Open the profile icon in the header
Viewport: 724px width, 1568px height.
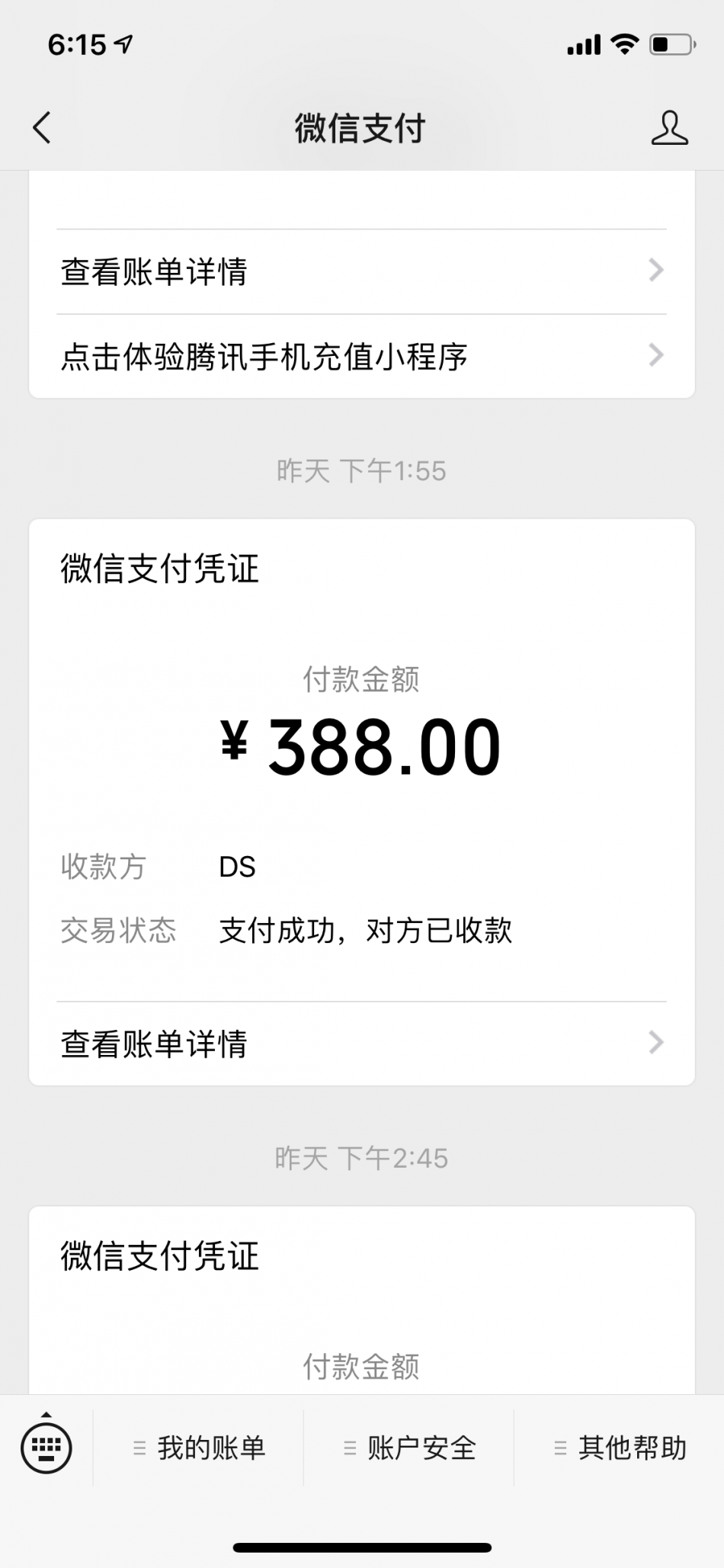[x=669, y=127]
